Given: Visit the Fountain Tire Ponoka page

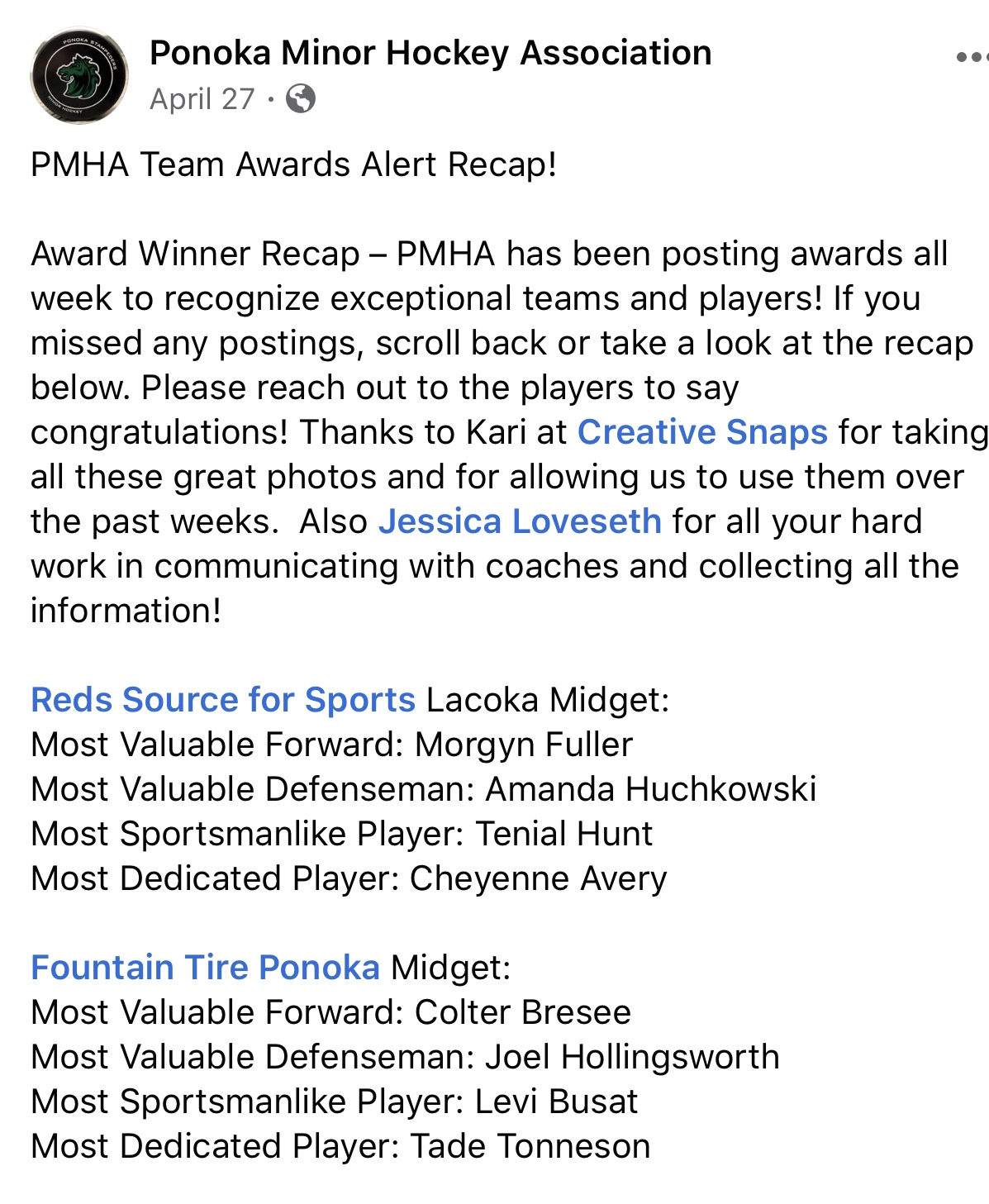Looking at the screenshot, I should (205, 968).
